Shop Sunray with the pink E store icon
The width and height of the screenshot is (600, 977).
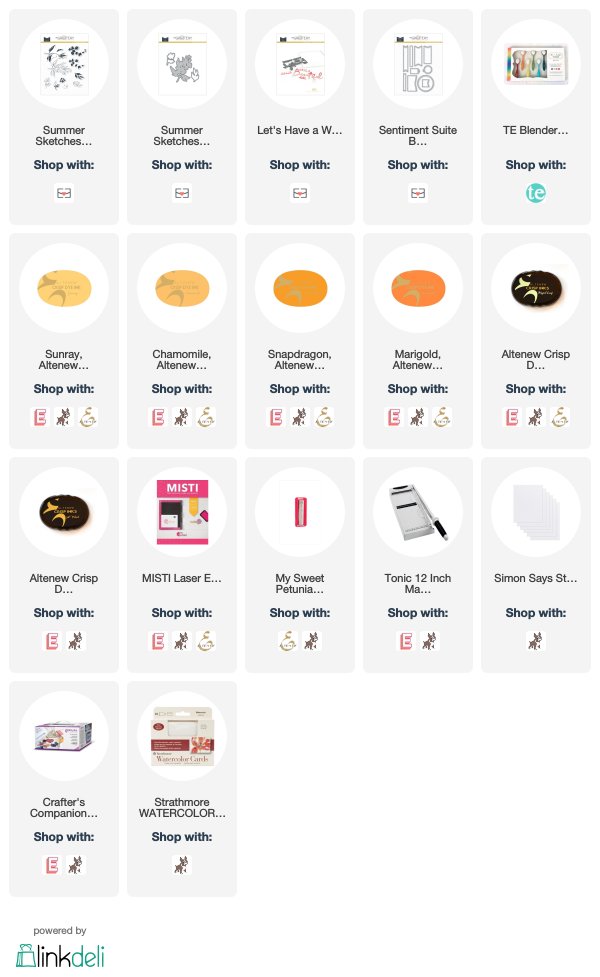click(40, 417)
